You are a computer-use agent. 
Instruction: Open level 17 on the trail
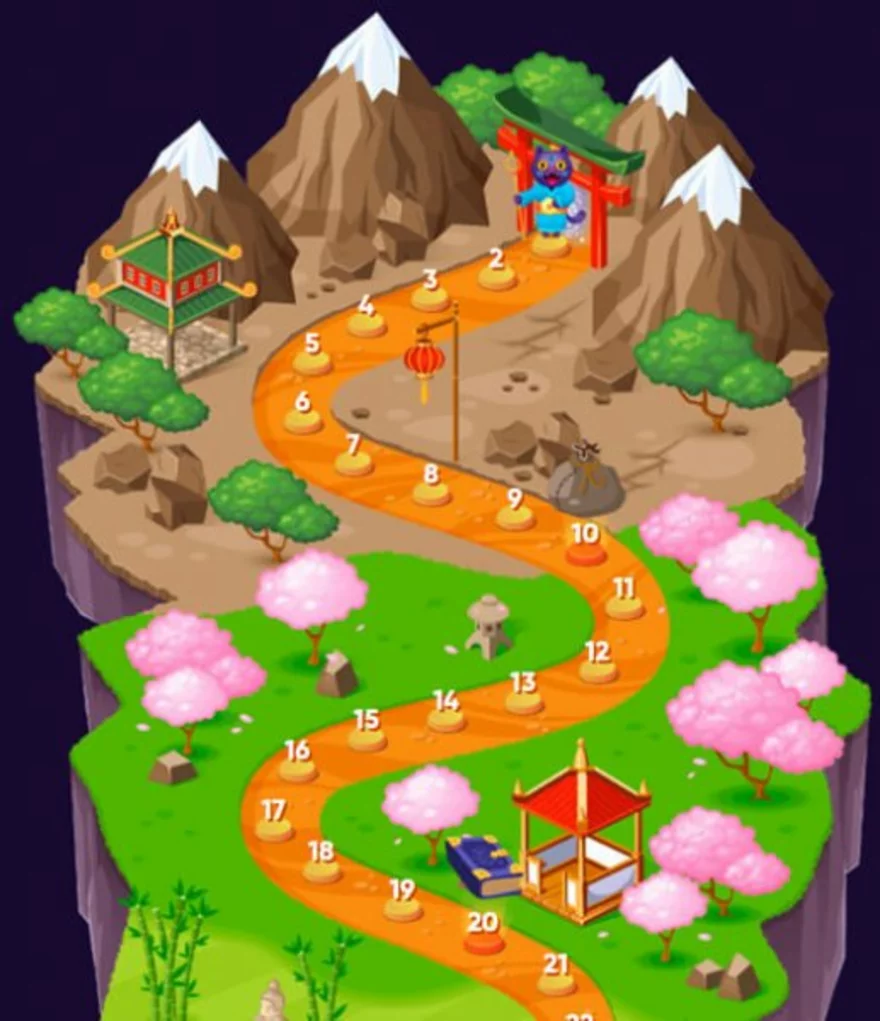pyautogui.click(x=274, y=823)
